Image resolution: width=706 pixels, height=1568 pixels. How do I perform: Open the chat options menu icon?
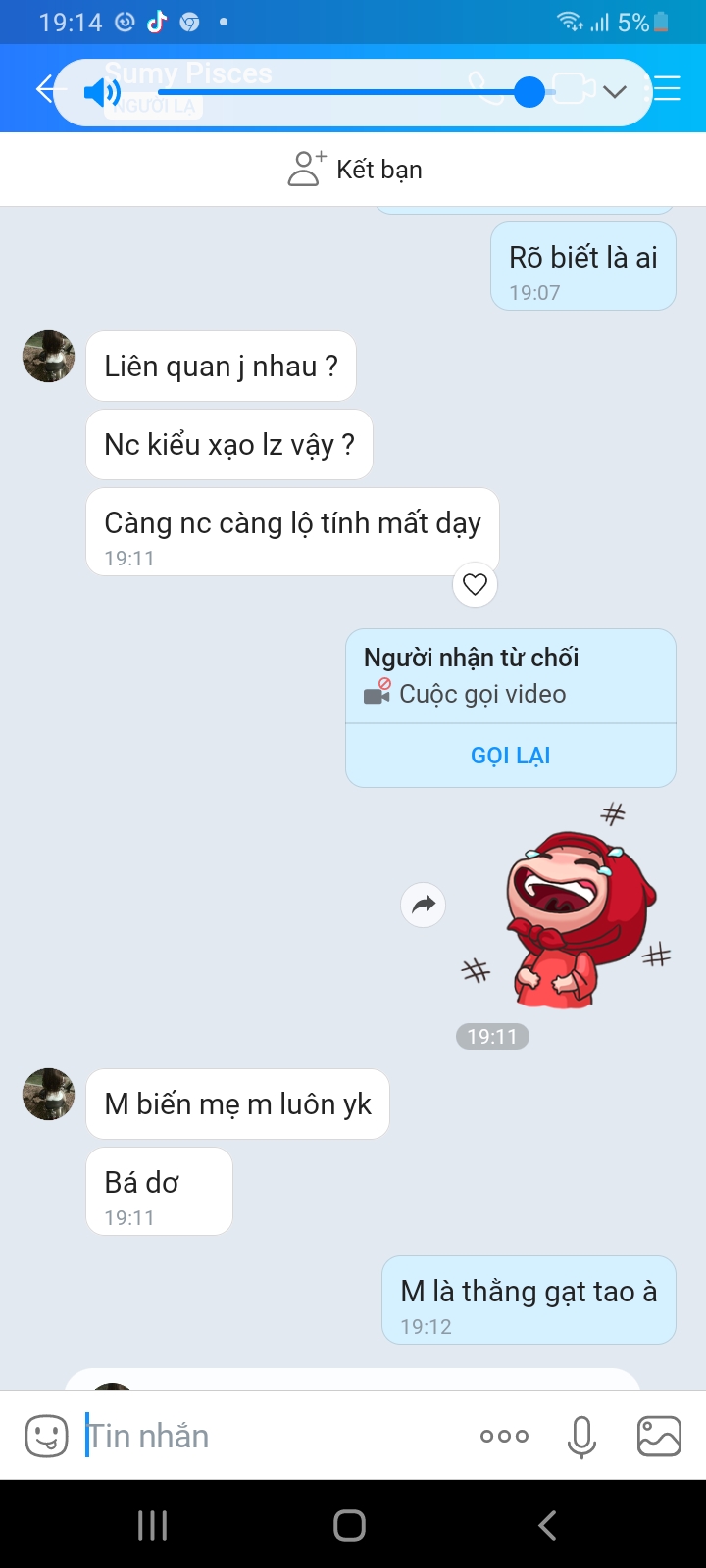click(669, 89)
